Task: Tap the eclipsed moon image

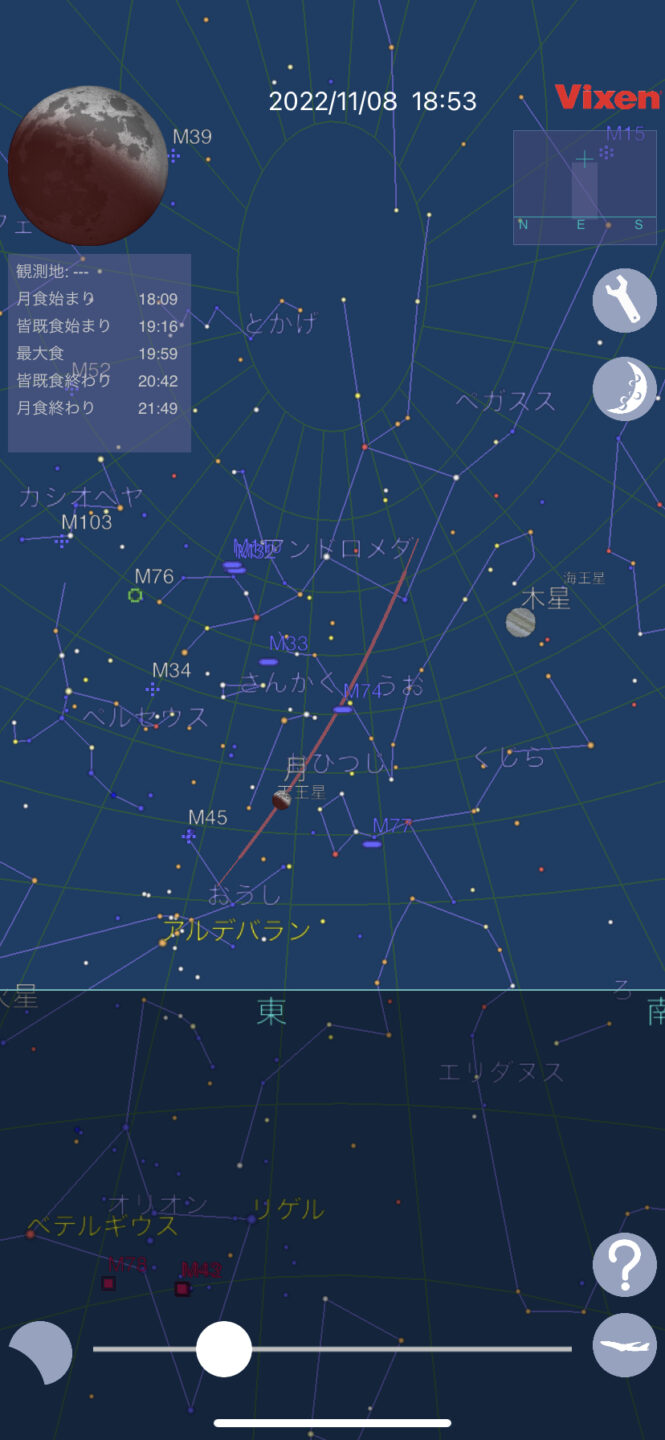Action: pyautogui.click(x=88, y=166)
